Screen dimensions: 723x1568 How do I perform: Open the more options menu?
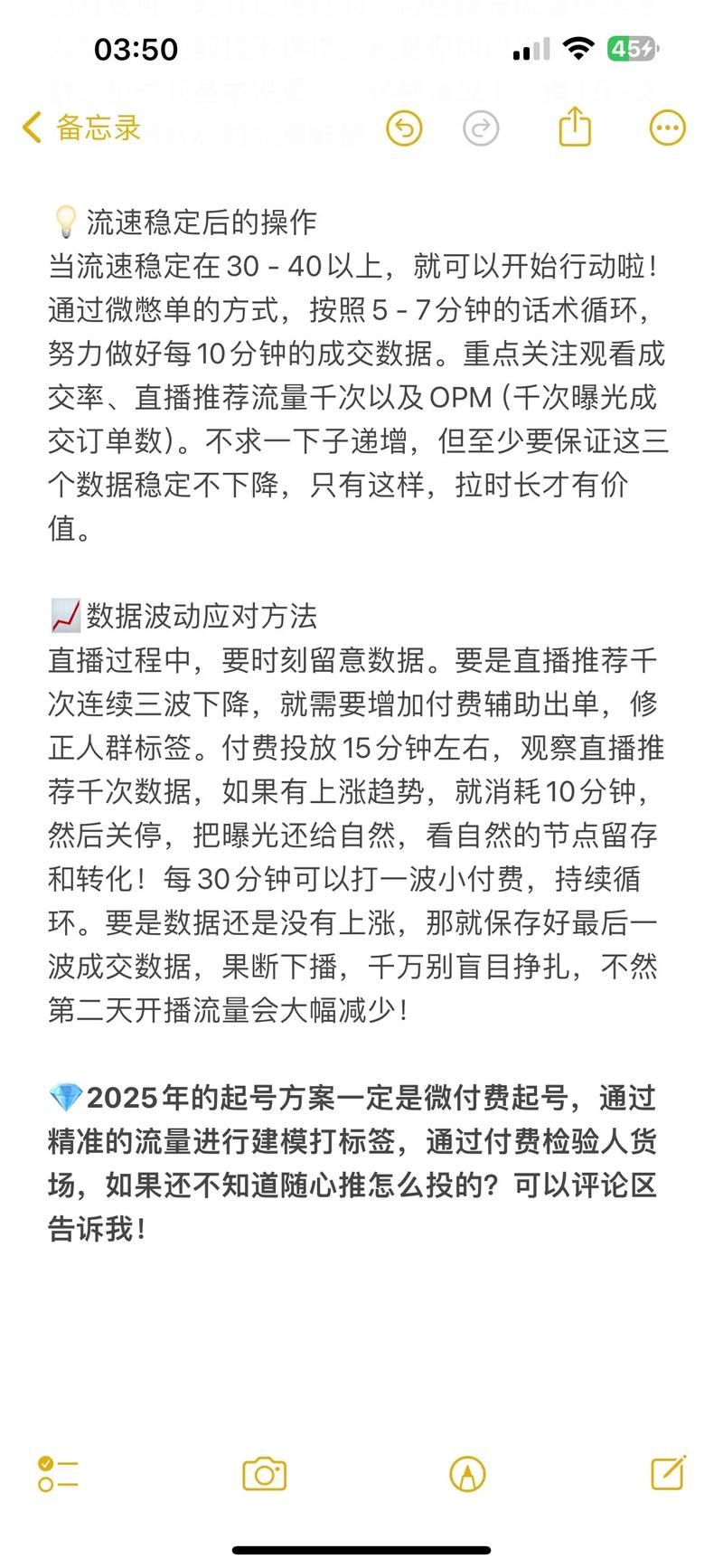point(668,128)
